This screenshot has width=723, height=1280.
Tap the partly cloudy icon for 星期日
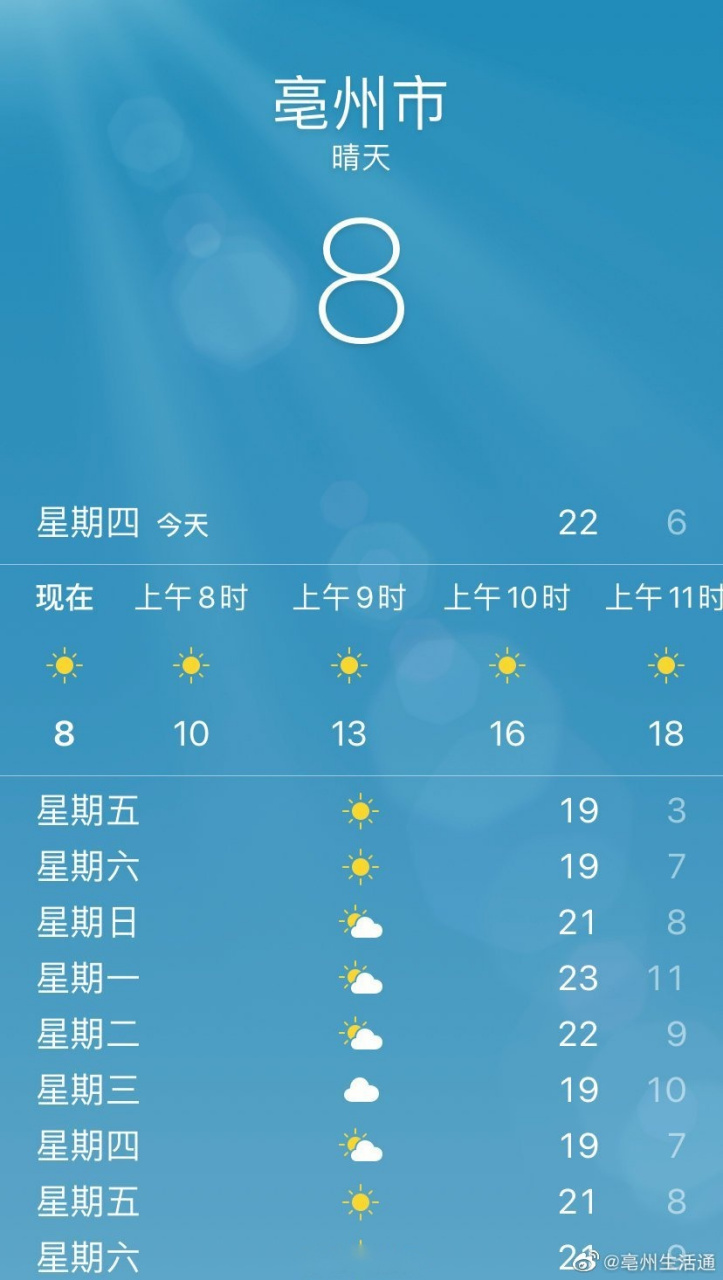[x=362, y=923]
